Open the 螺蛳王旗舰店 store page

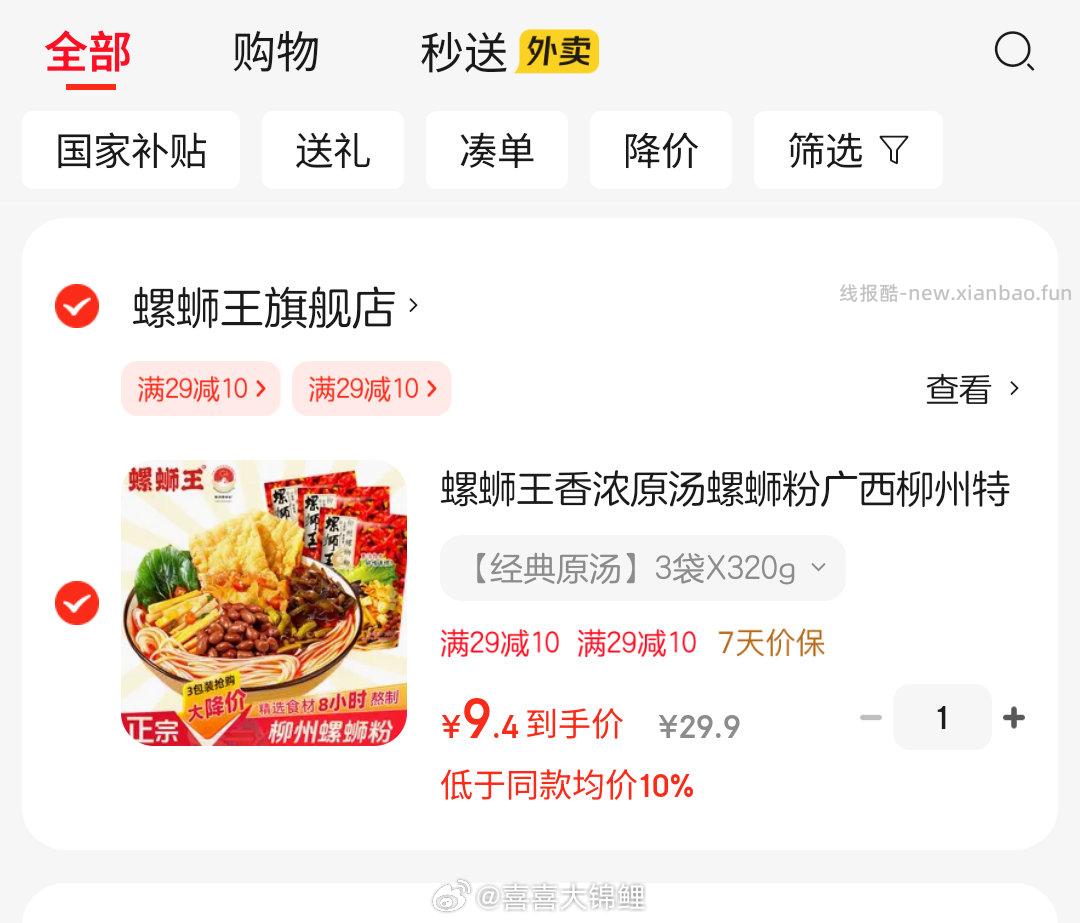click(x=274, y=308)
